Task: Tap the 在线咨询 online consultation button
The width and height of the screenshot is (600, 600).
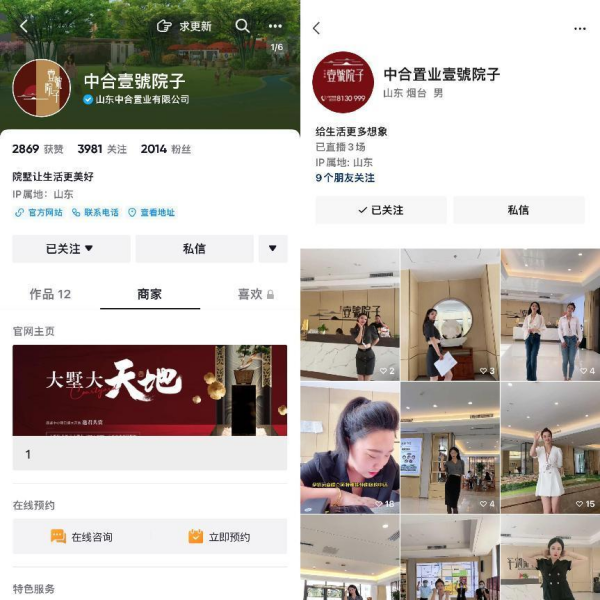Action: tap(82, 537)
